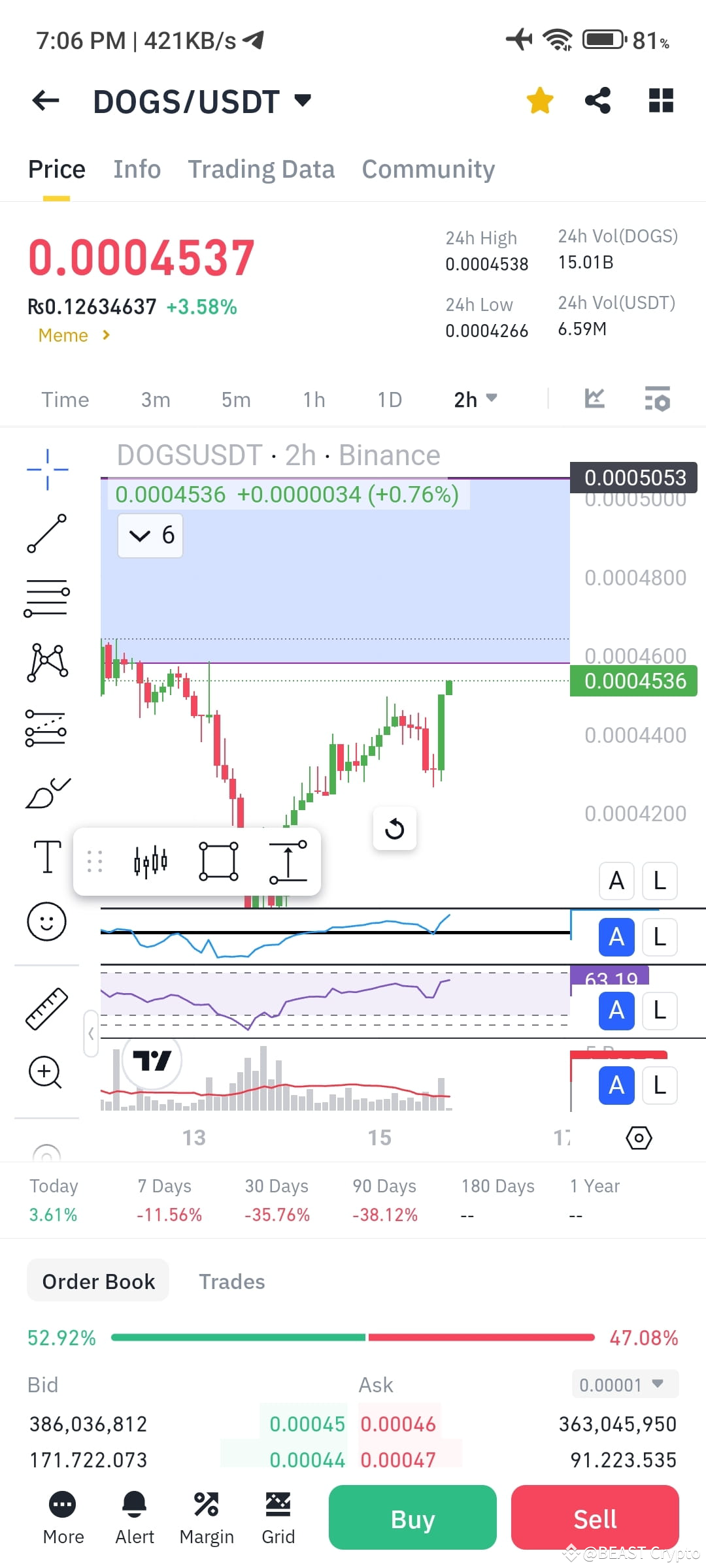Switch to the Trading Data tab
Screen dimensions: 706x1568
coord(261,169)
